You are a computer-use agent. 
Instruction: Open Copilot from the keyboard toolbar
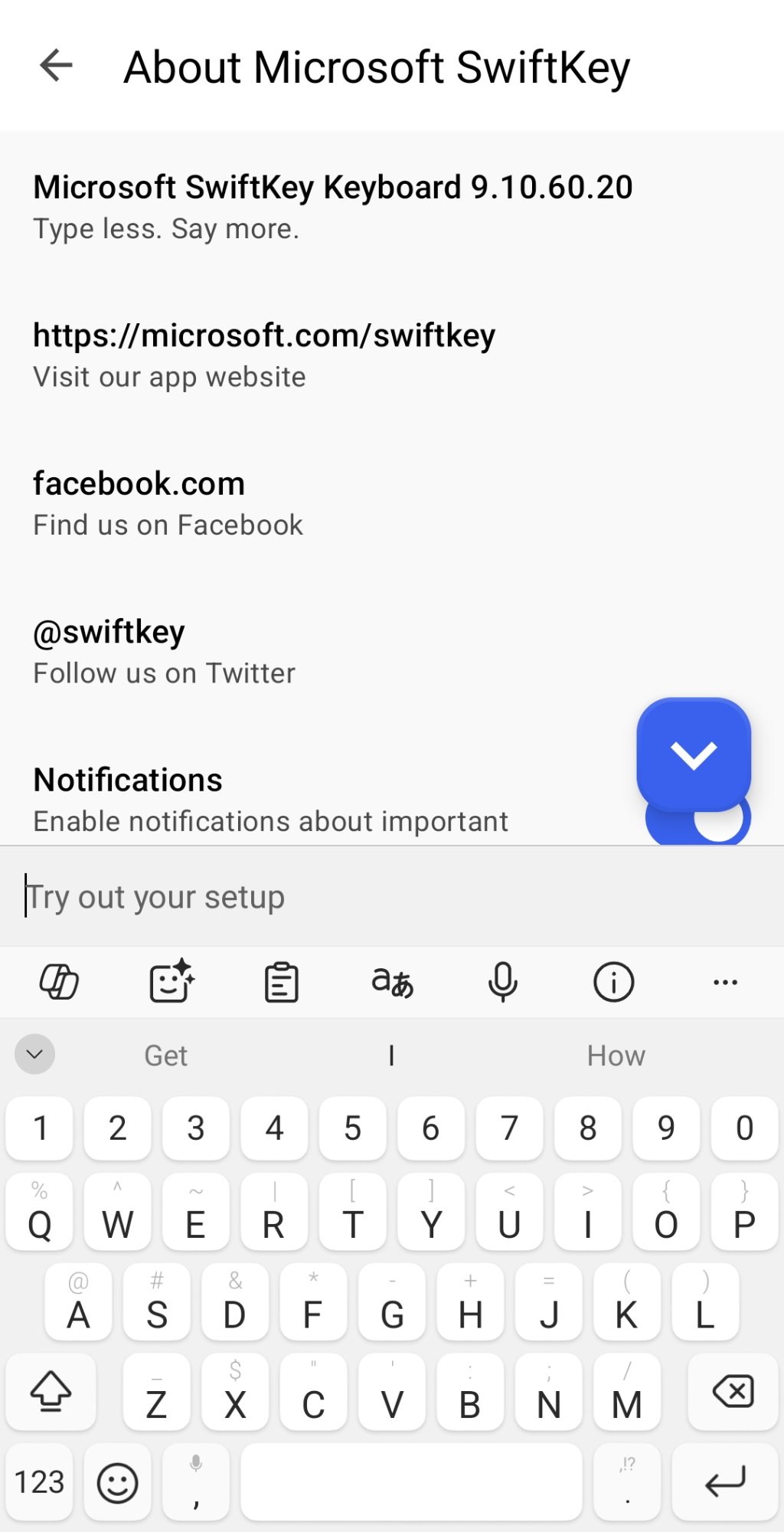click(x=59, y=982)
